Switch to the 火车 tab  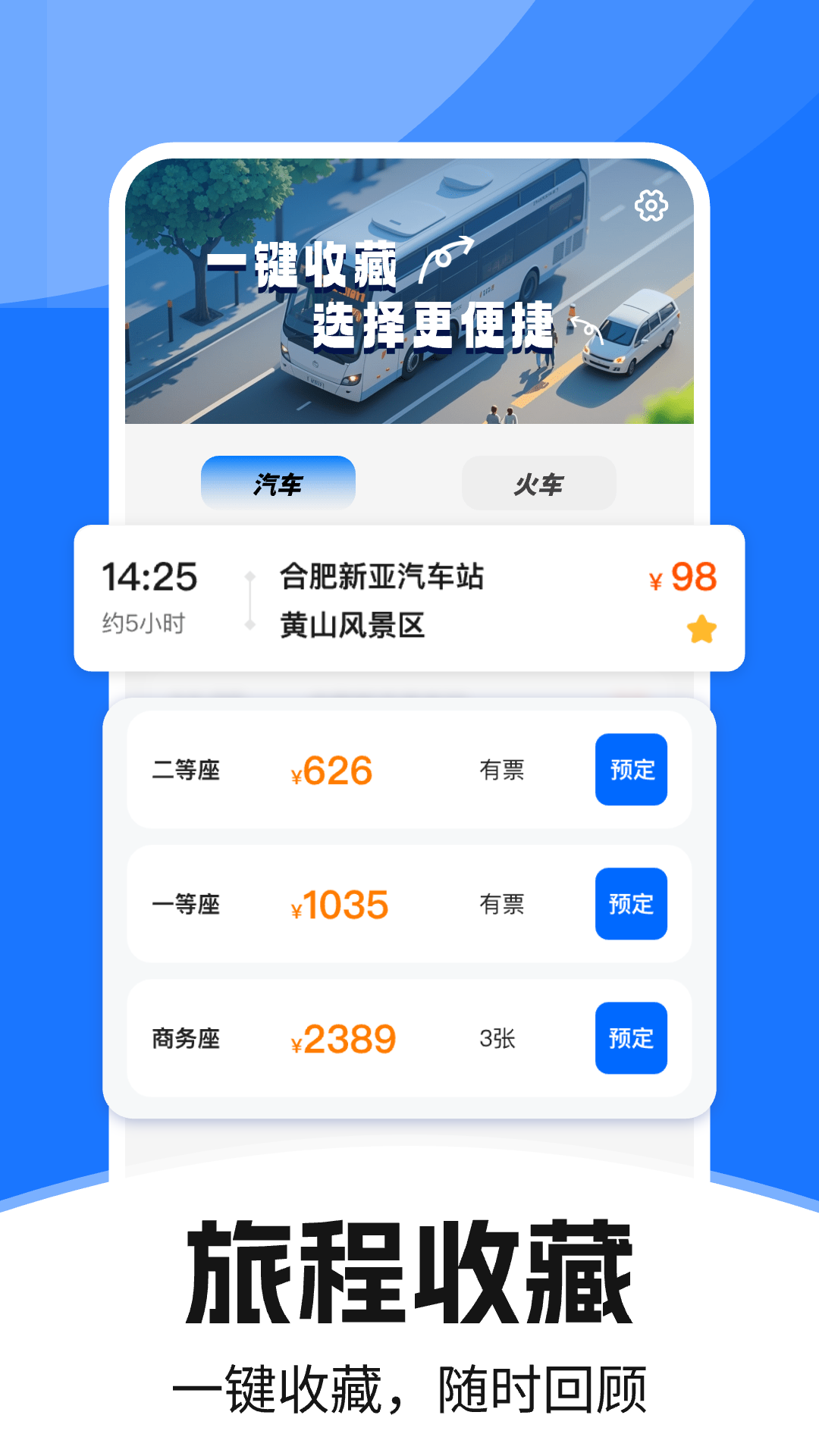point(538,483)
